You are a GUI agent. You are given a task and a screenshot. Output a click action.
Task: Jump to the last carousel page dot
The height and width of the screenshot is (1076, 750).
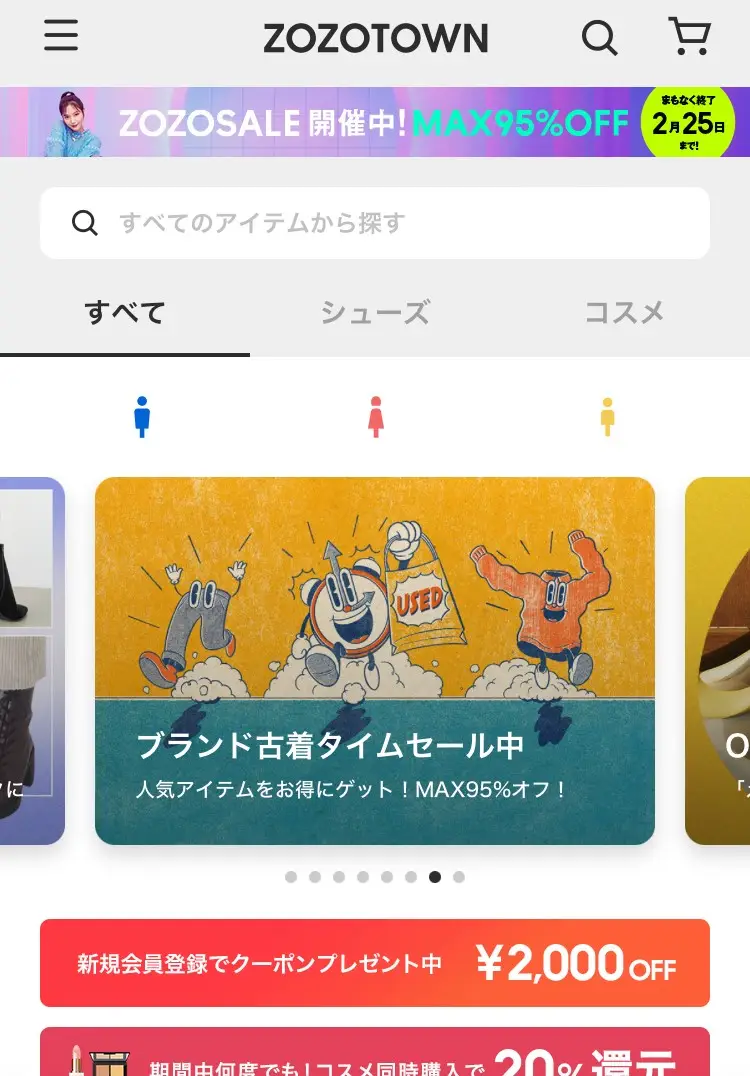pyautogui.click(x=459, y=877)
